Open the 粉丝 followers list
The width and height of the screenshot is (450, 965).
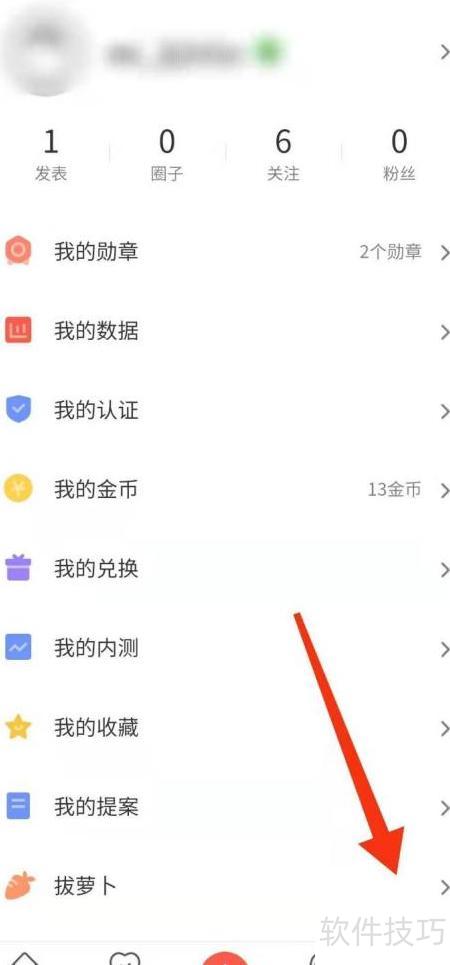click(399, 154)
